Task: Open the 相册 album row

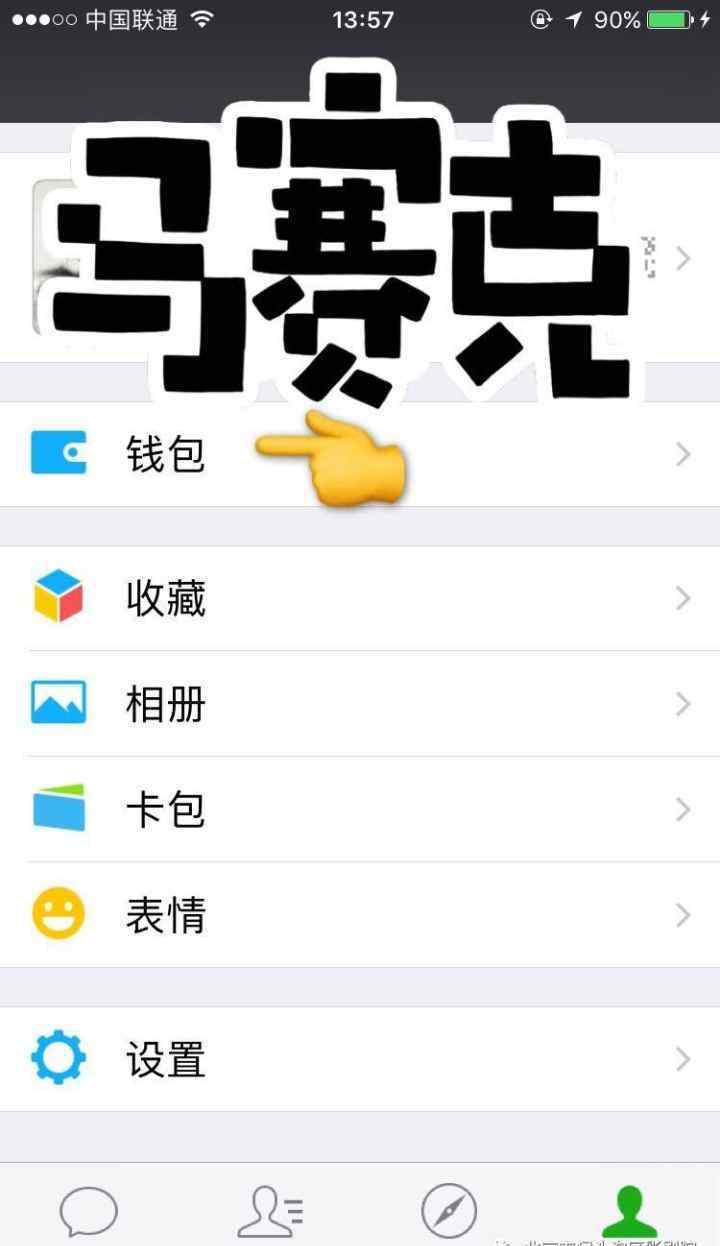Action: coord(165,704)
